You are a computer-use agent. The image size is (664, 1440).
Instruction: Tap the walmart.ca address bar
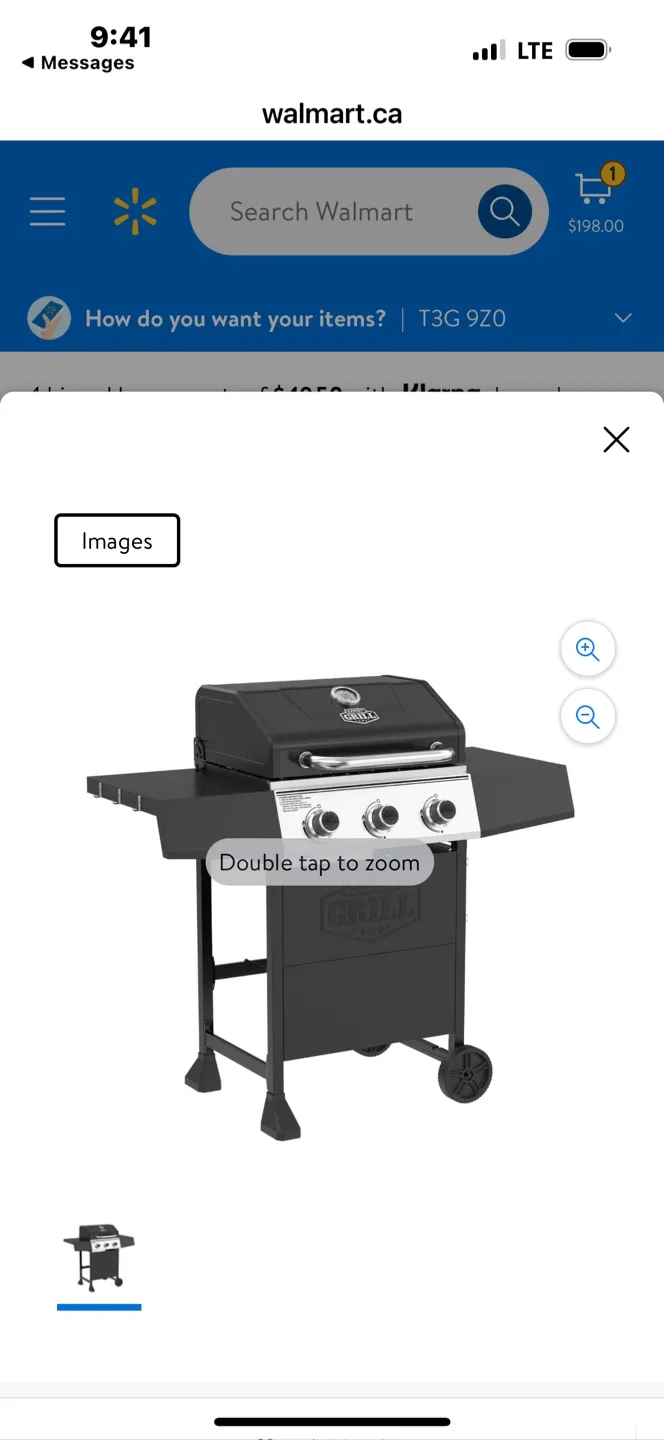click(x=332, y=114)
